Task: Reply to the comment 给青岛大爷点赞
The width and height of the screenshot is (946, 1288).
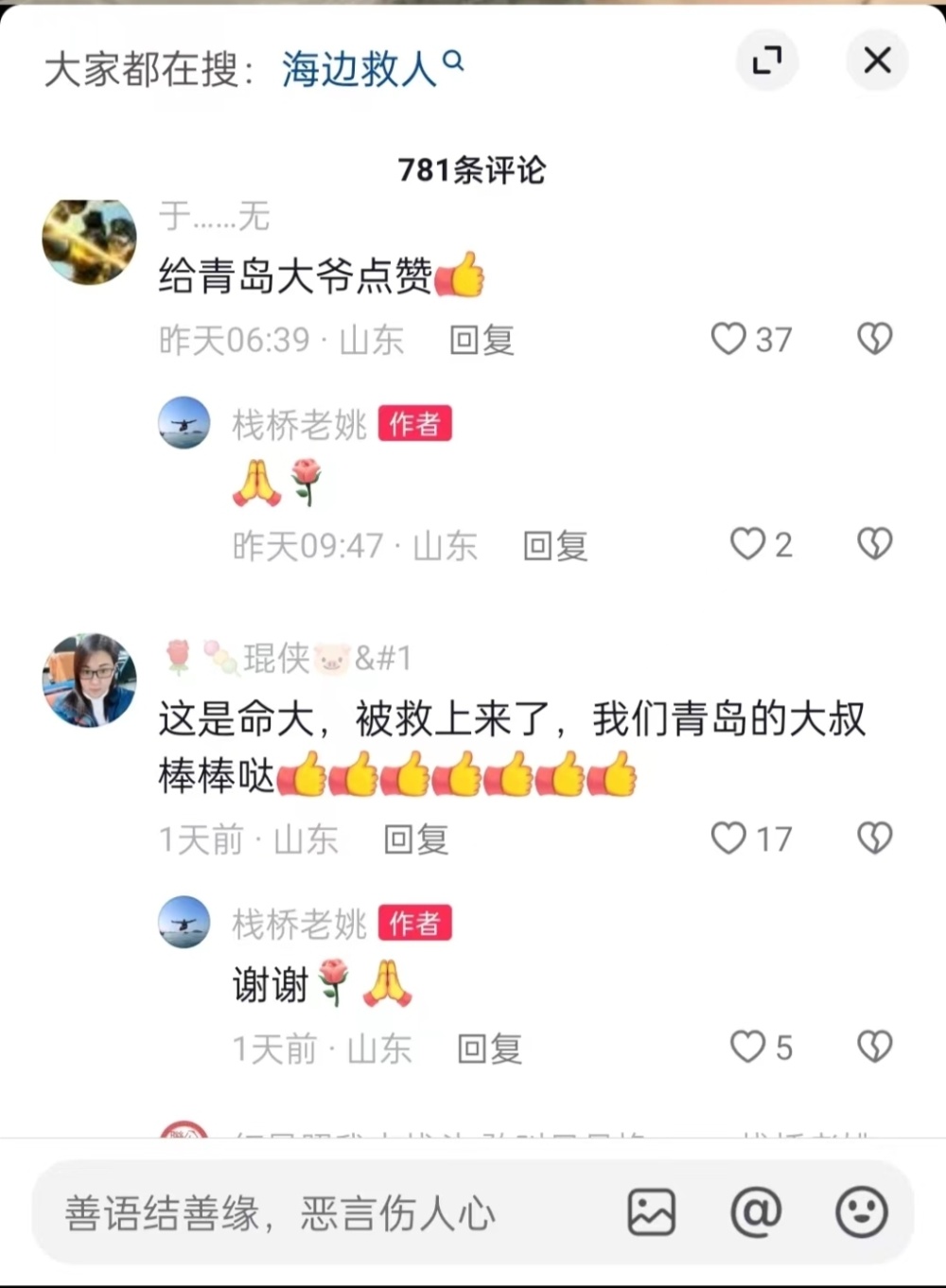Action: point(482,340)
